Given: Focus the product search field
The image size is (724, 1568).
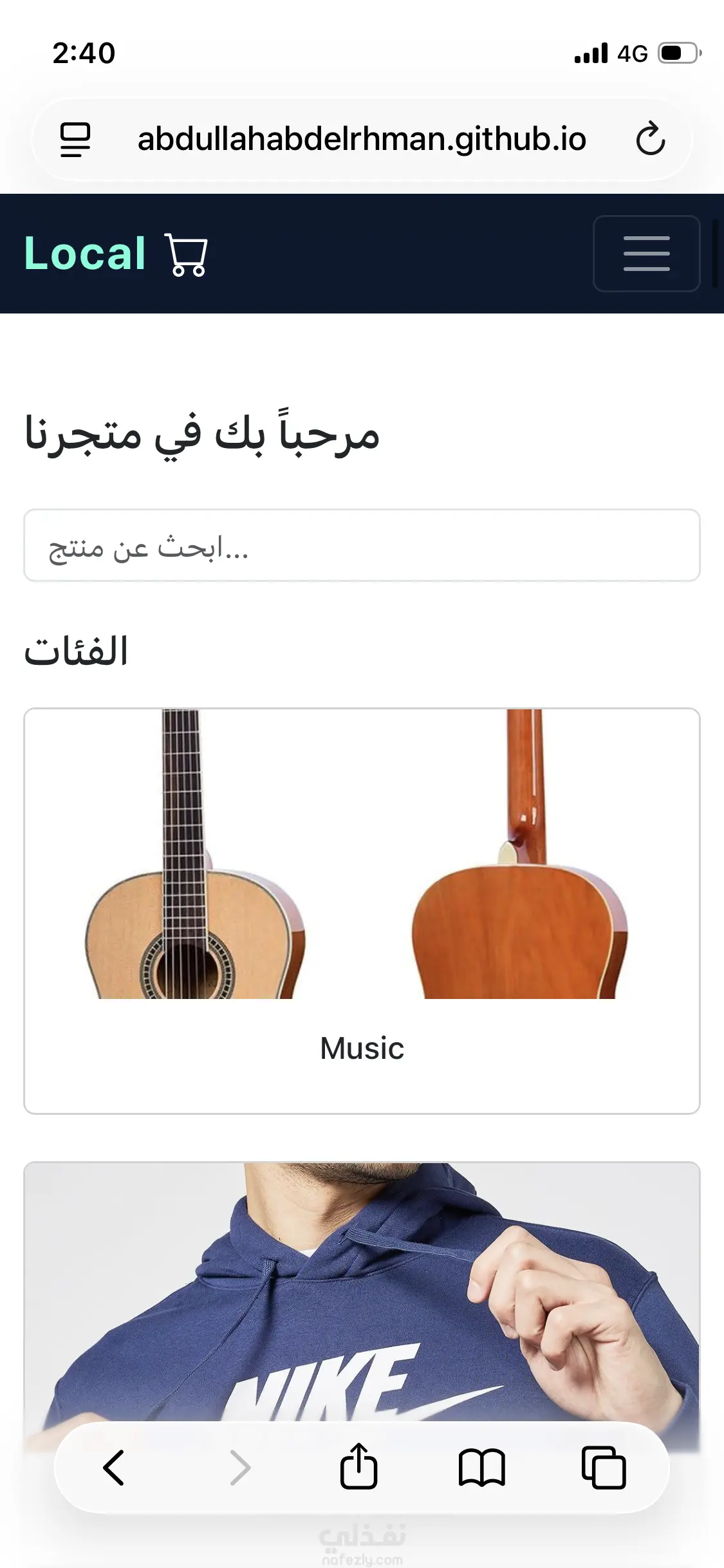Looking at the screenshot, I should click(362, 546).
